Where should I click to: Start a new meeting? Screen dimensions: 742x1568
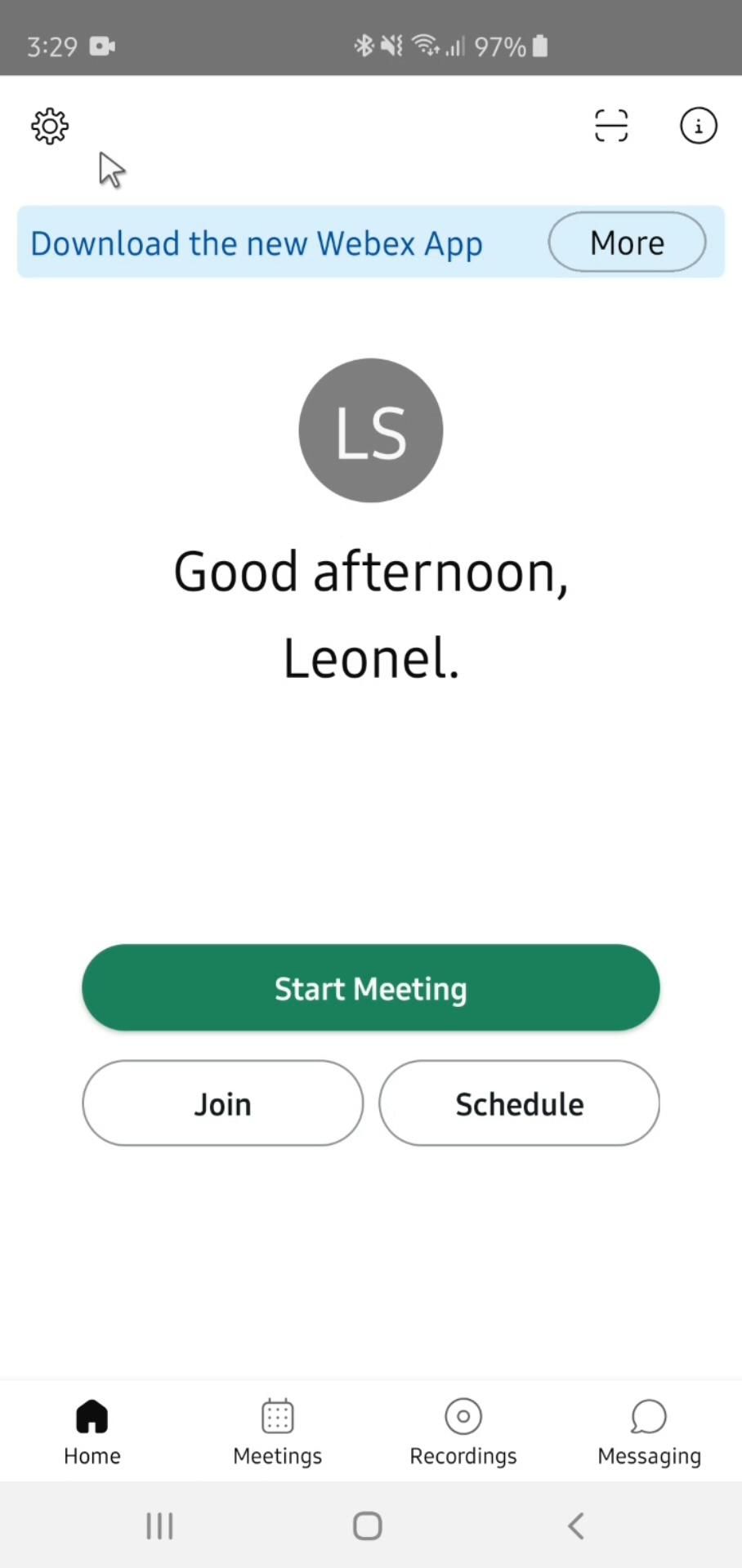point(371,988)
